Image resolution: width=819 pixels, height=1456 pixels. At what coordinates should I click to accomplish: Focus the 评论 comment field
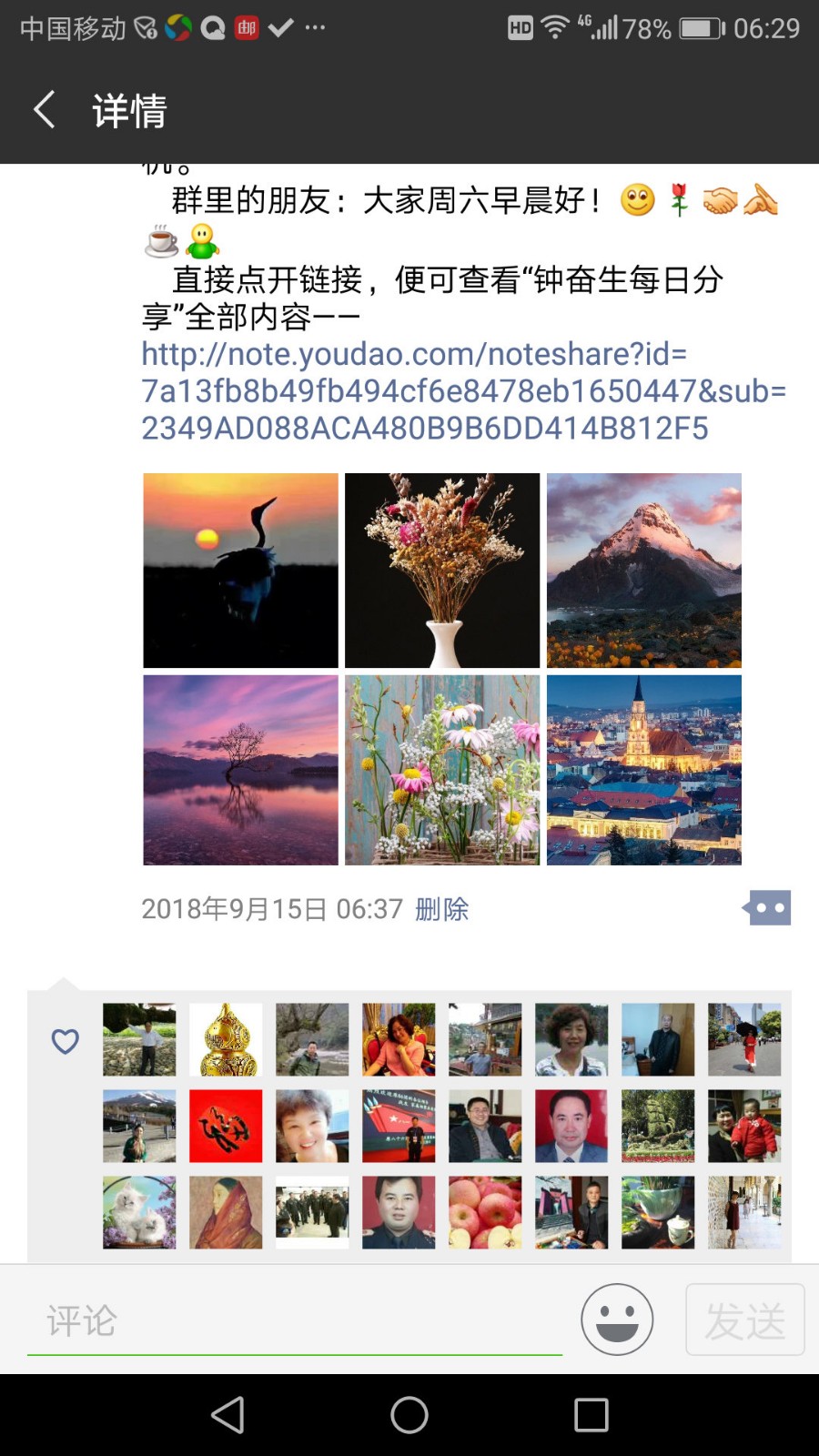point(291,1320)
